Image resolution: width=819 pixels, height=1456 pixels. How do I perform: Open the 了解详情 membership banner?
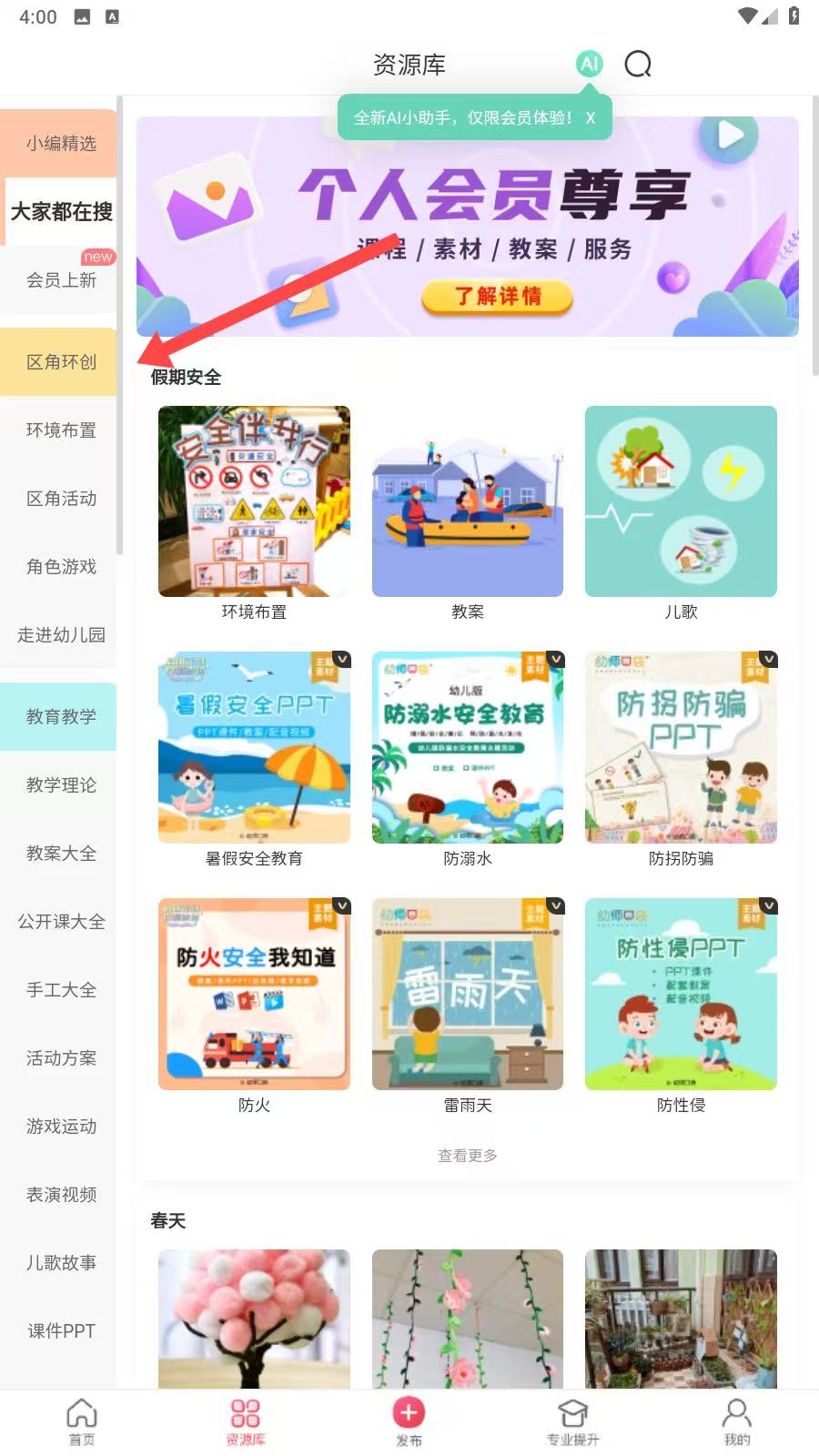point(497,296)
